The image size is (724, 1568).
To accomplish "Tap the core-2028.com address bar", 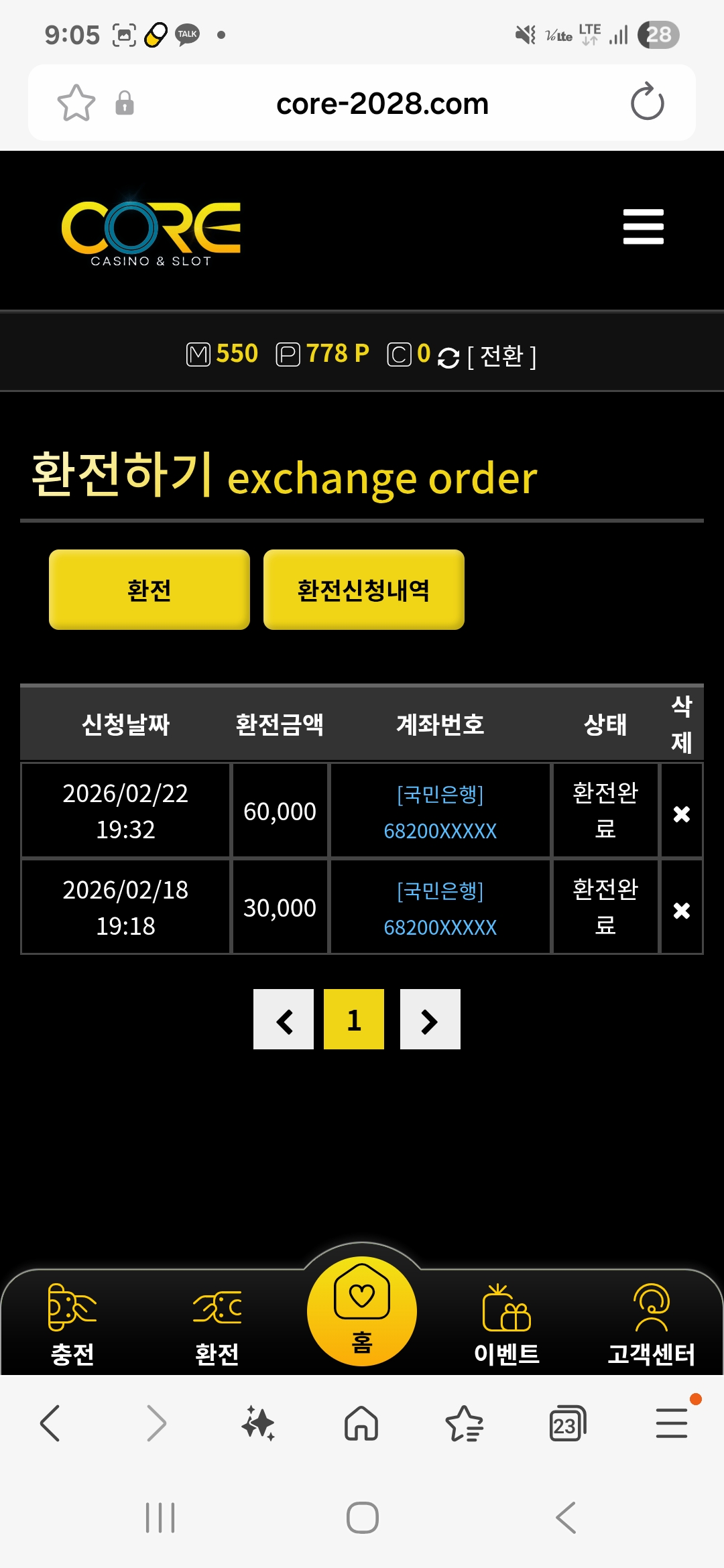I will pyautogui.click(x=382, y=103).
